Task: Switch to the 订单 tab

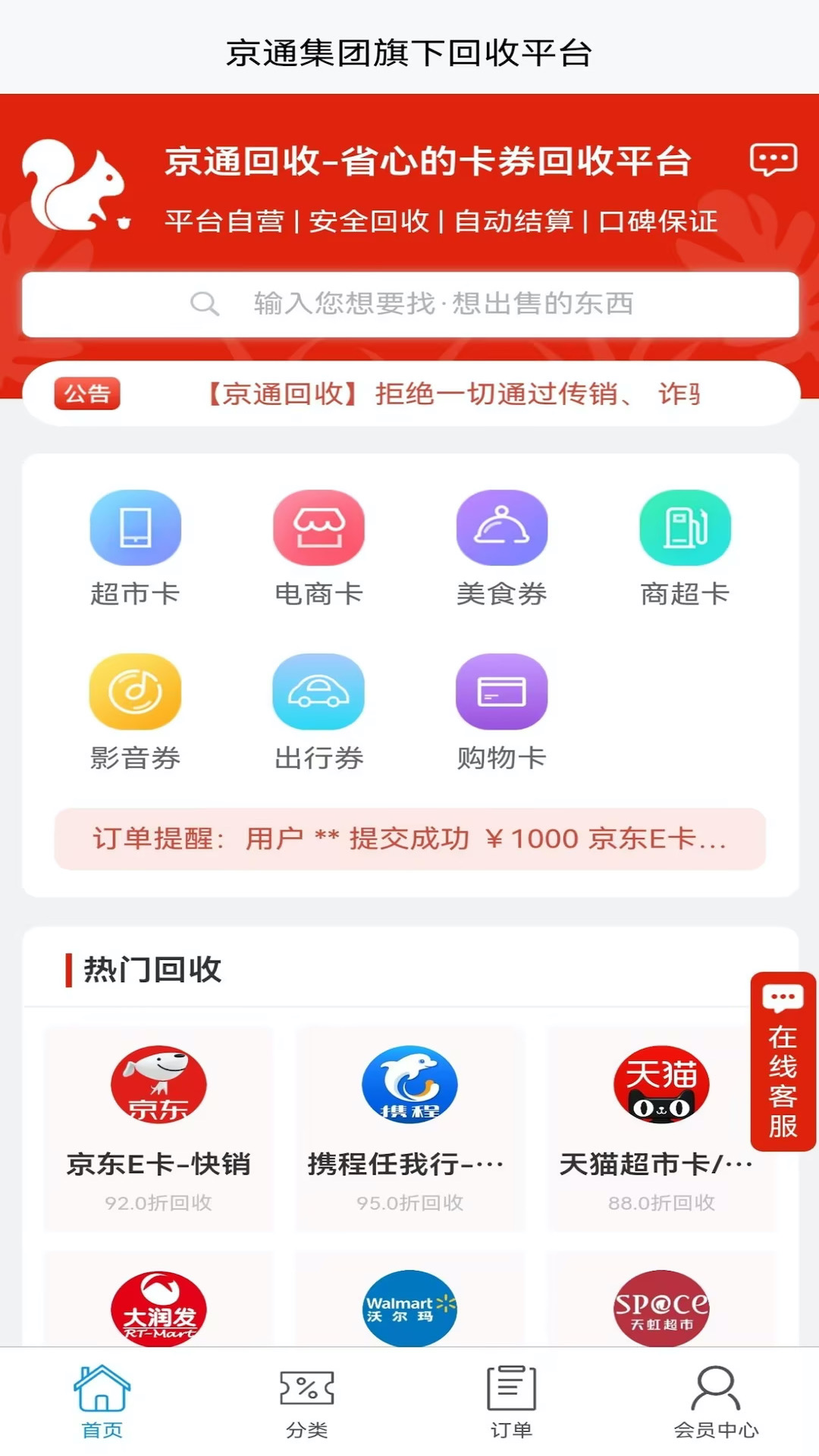Action: coord(512,1401)
